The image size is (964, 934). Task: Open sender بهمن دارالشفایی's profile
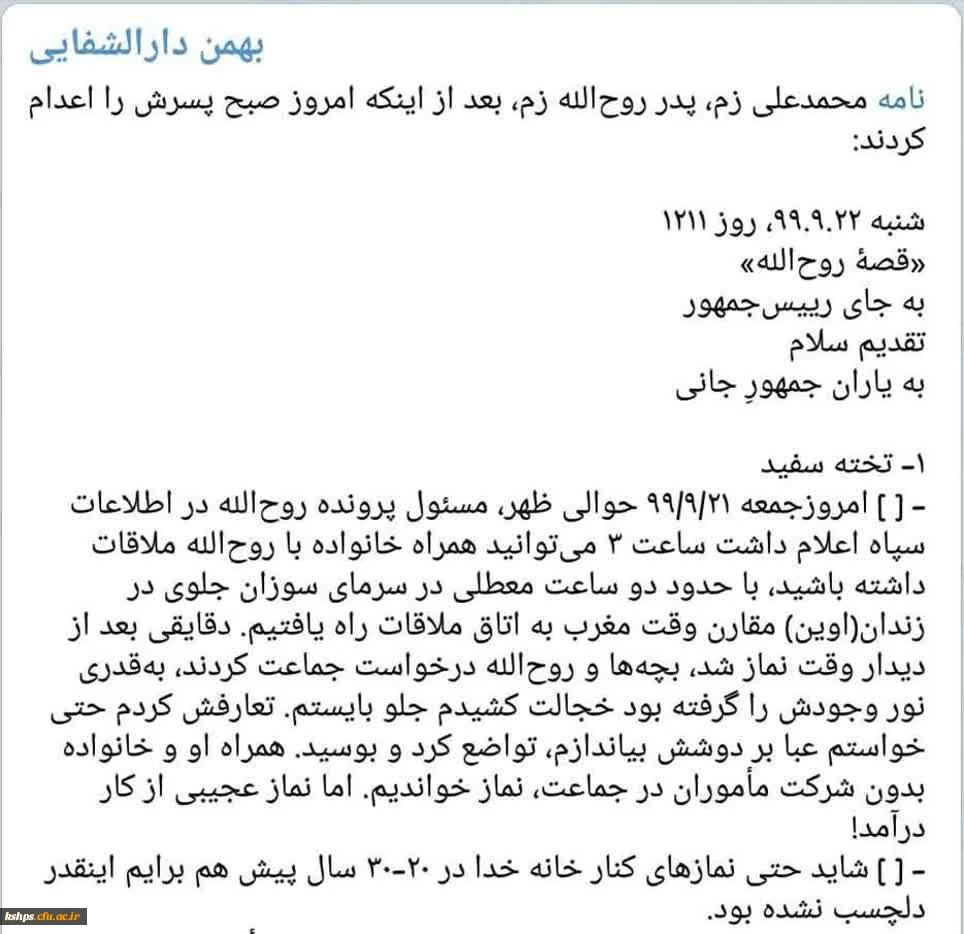[146, 47]
